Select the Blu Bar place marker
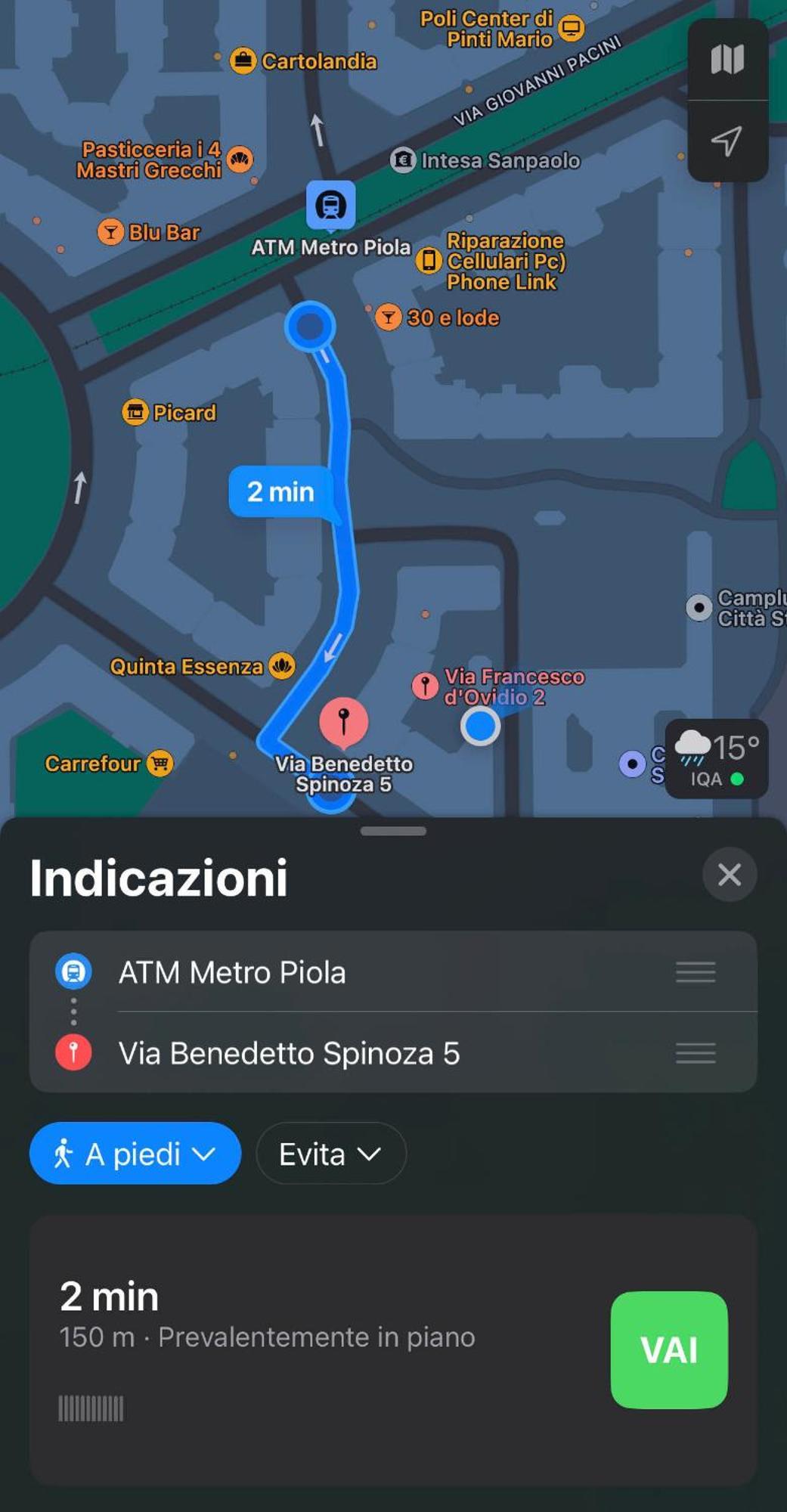This screenshot has height=1512, width=787. pyautogui.click(x=111, y=231)
